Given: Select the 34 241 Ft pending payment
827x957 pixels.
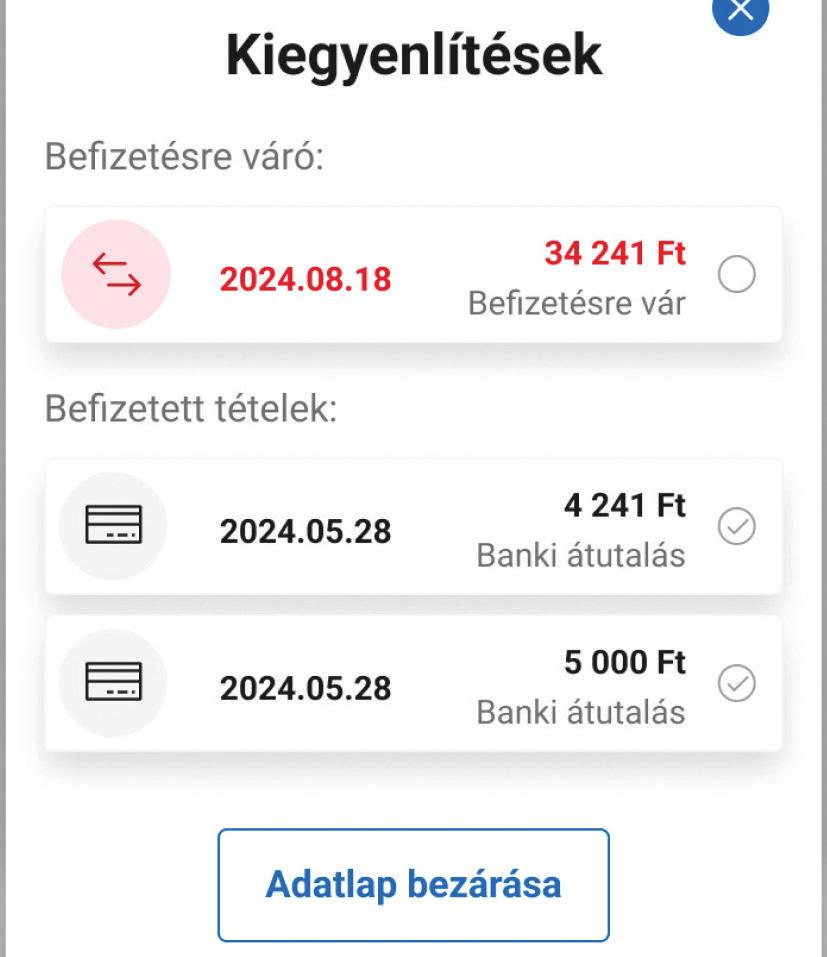Looking at the screenshot, I should coord(737,276).
